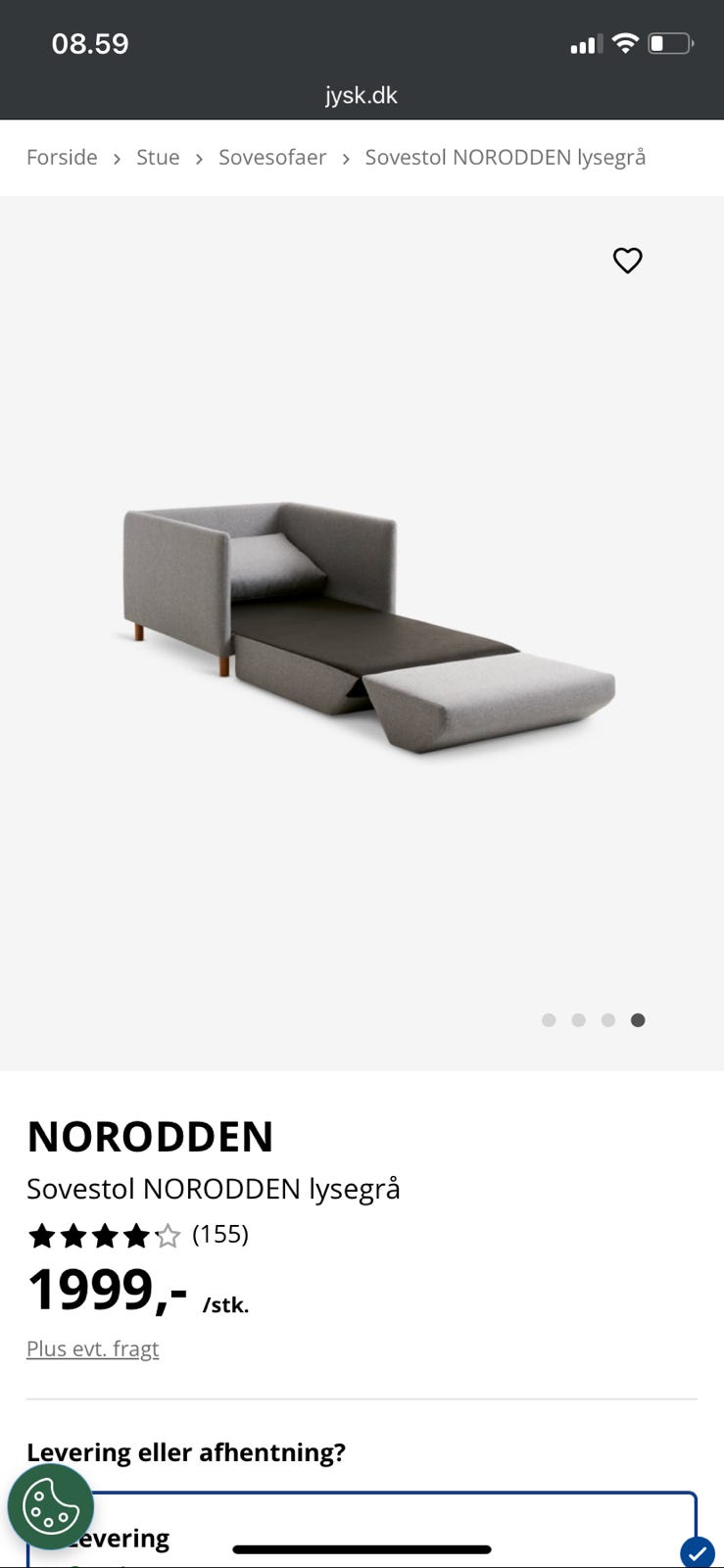Click the delivery progress bar
The height and width of the screenshot is (1568, 724).
(x=362, y=1550)
